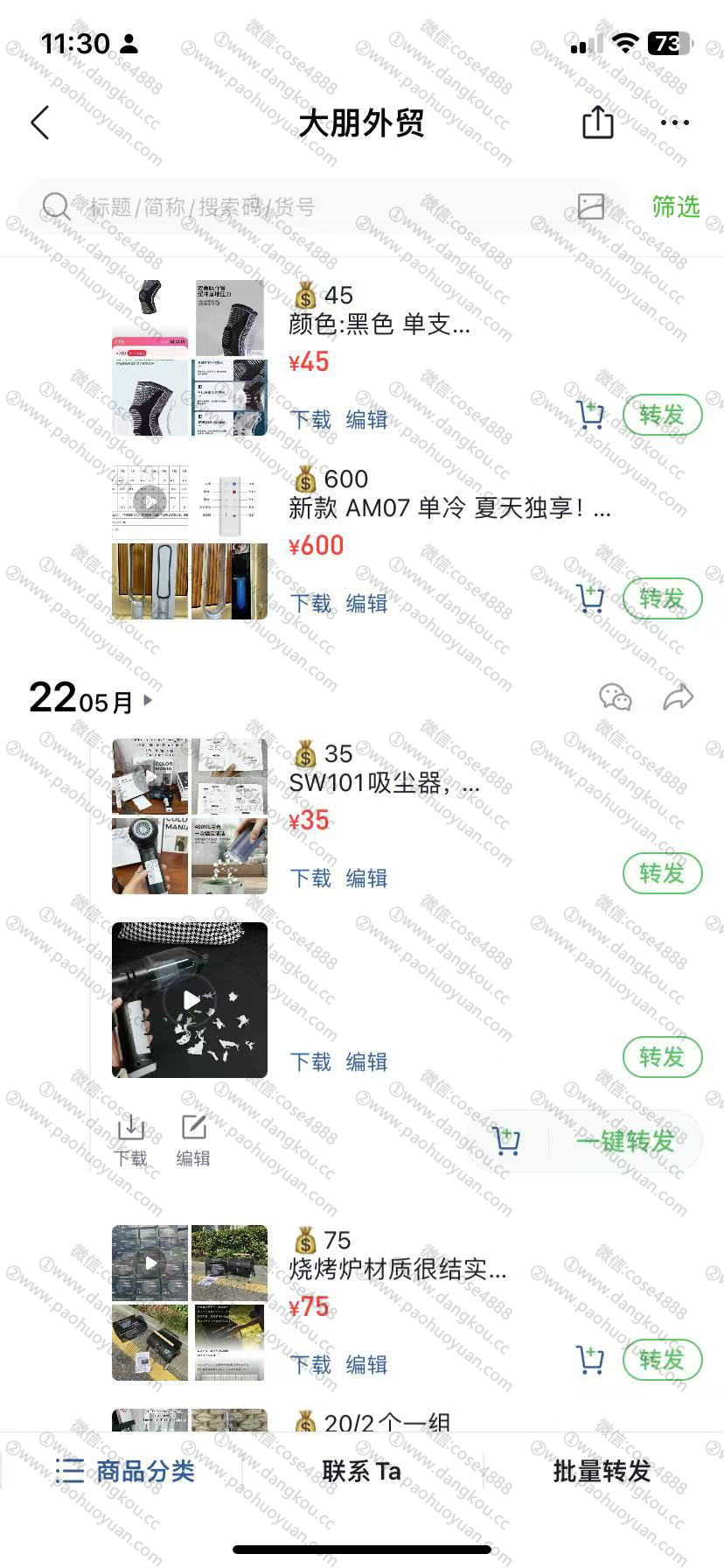
Task: Open 商品分类 categories
Action: pyautogui.click(x=124, y=1471)
